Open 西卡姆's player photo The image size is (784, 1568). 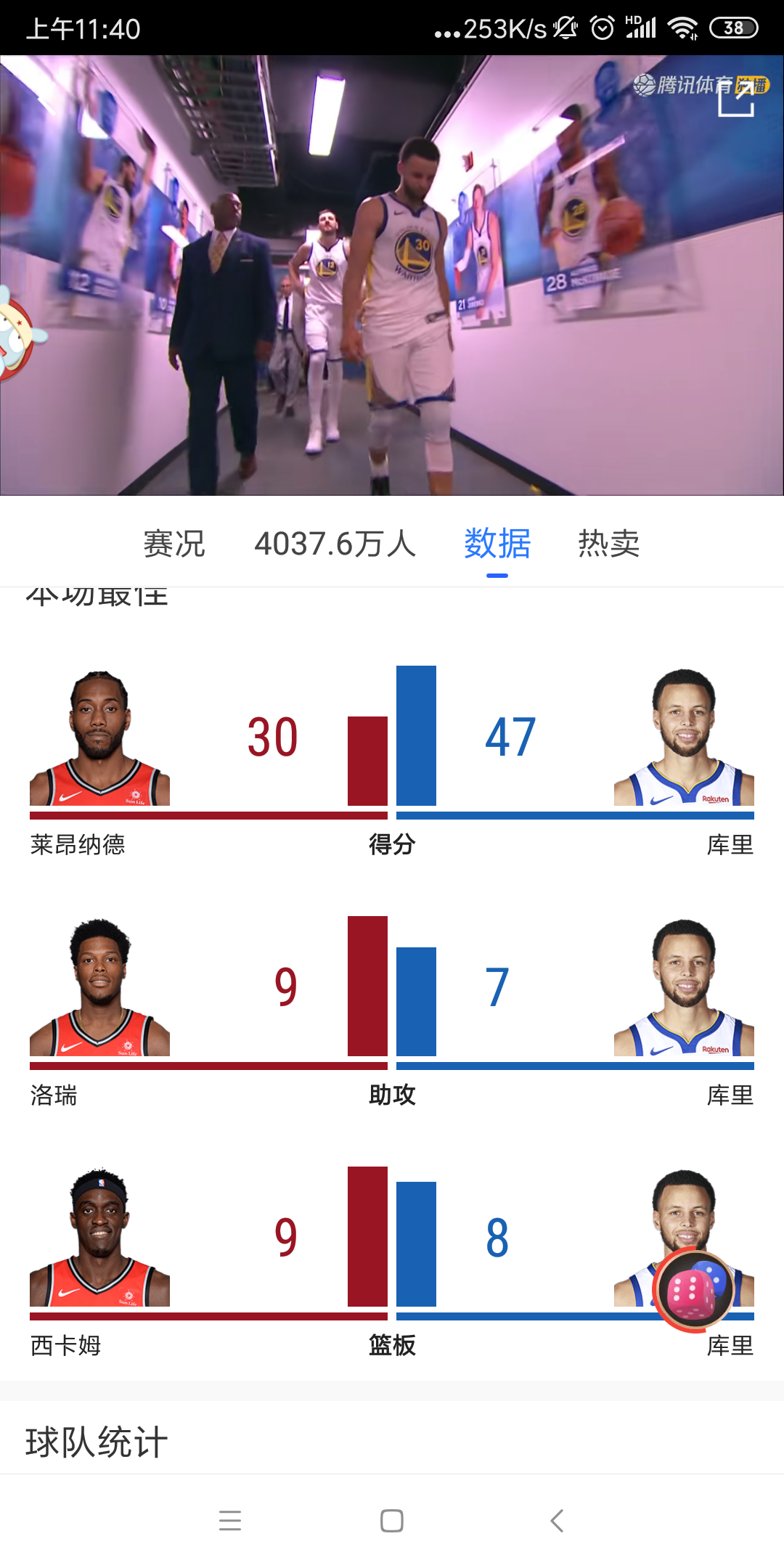99,1239
